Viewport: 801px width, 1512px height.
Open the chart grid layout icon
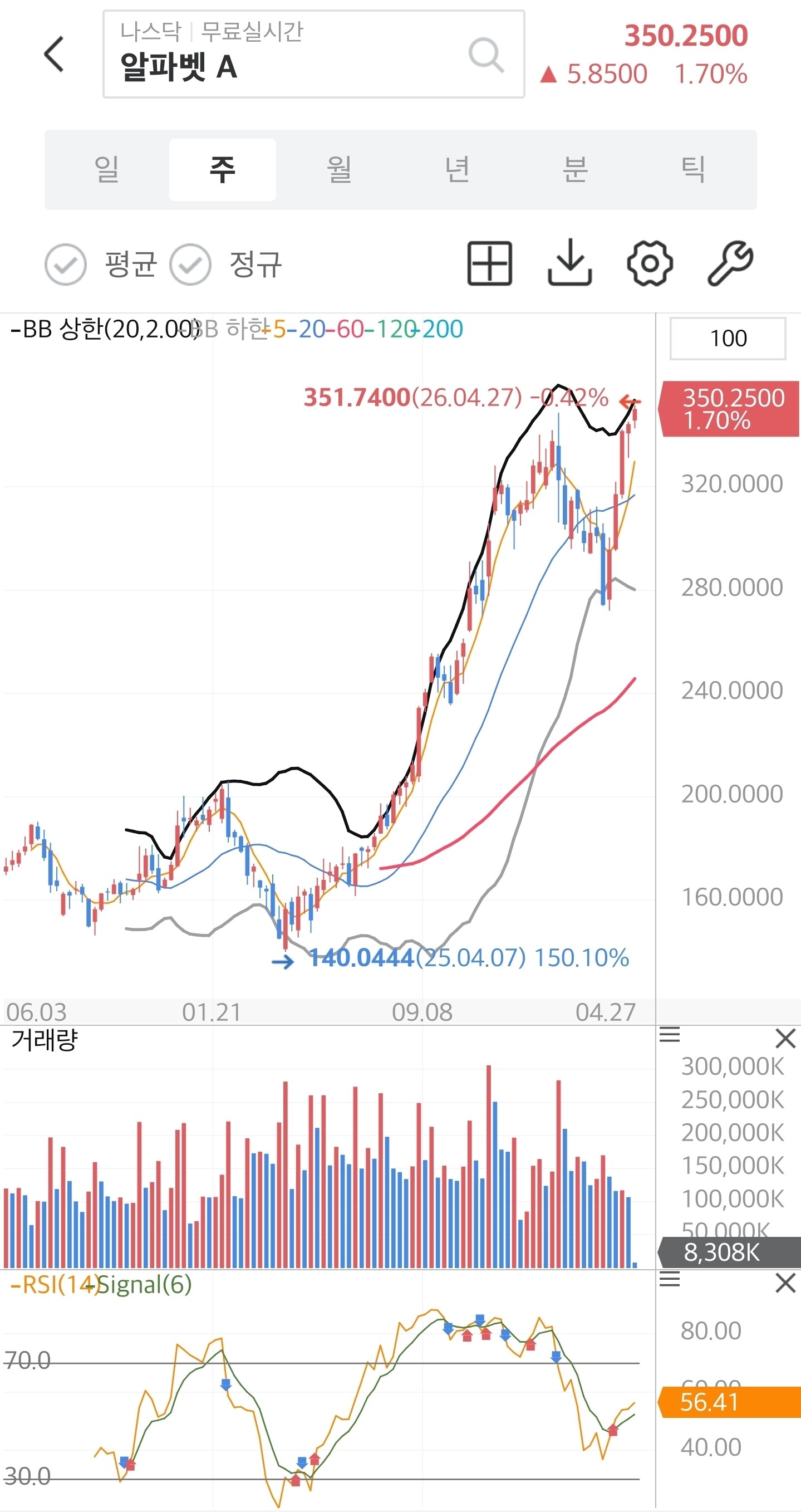point(489,263)
